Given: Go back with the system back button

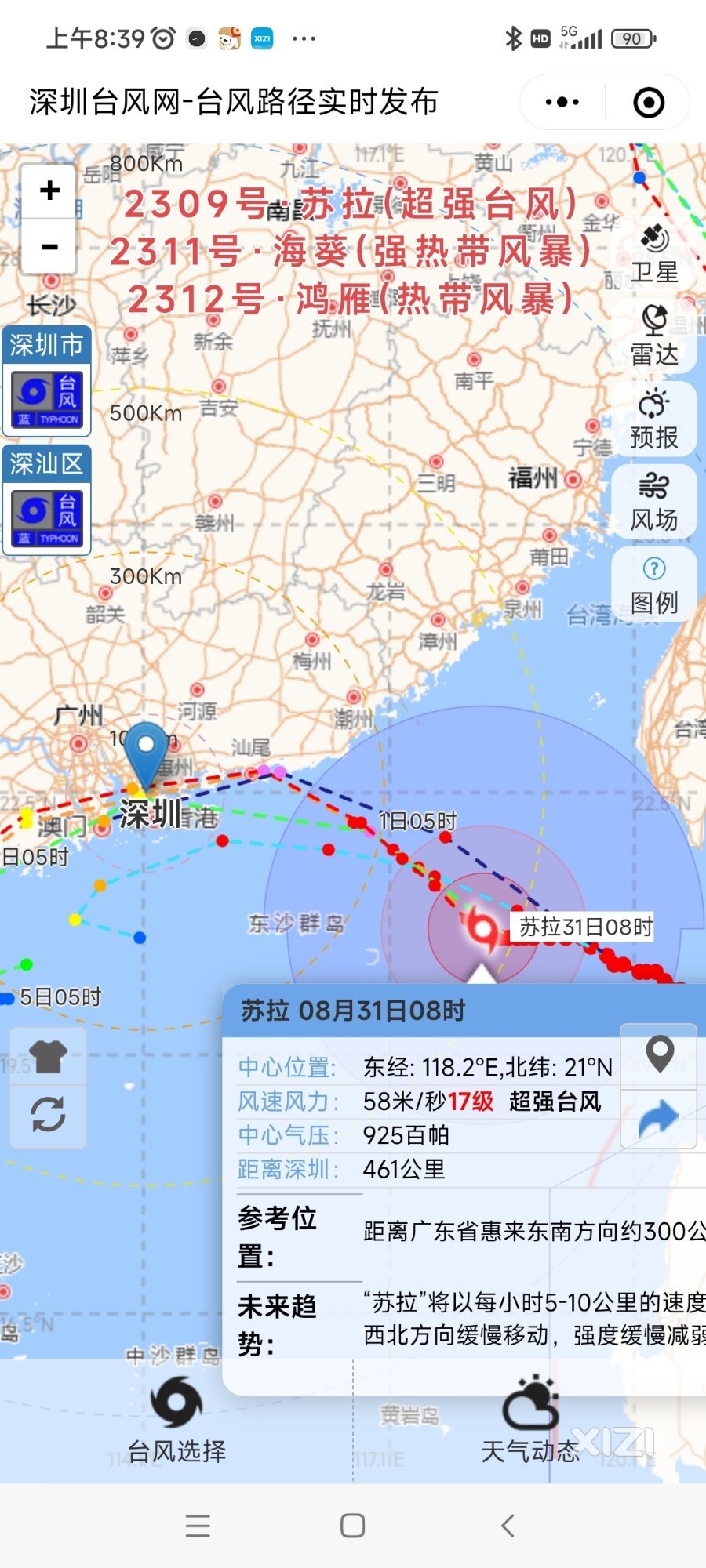Looking at the screenshot, I should click(x=508, y=1526).
